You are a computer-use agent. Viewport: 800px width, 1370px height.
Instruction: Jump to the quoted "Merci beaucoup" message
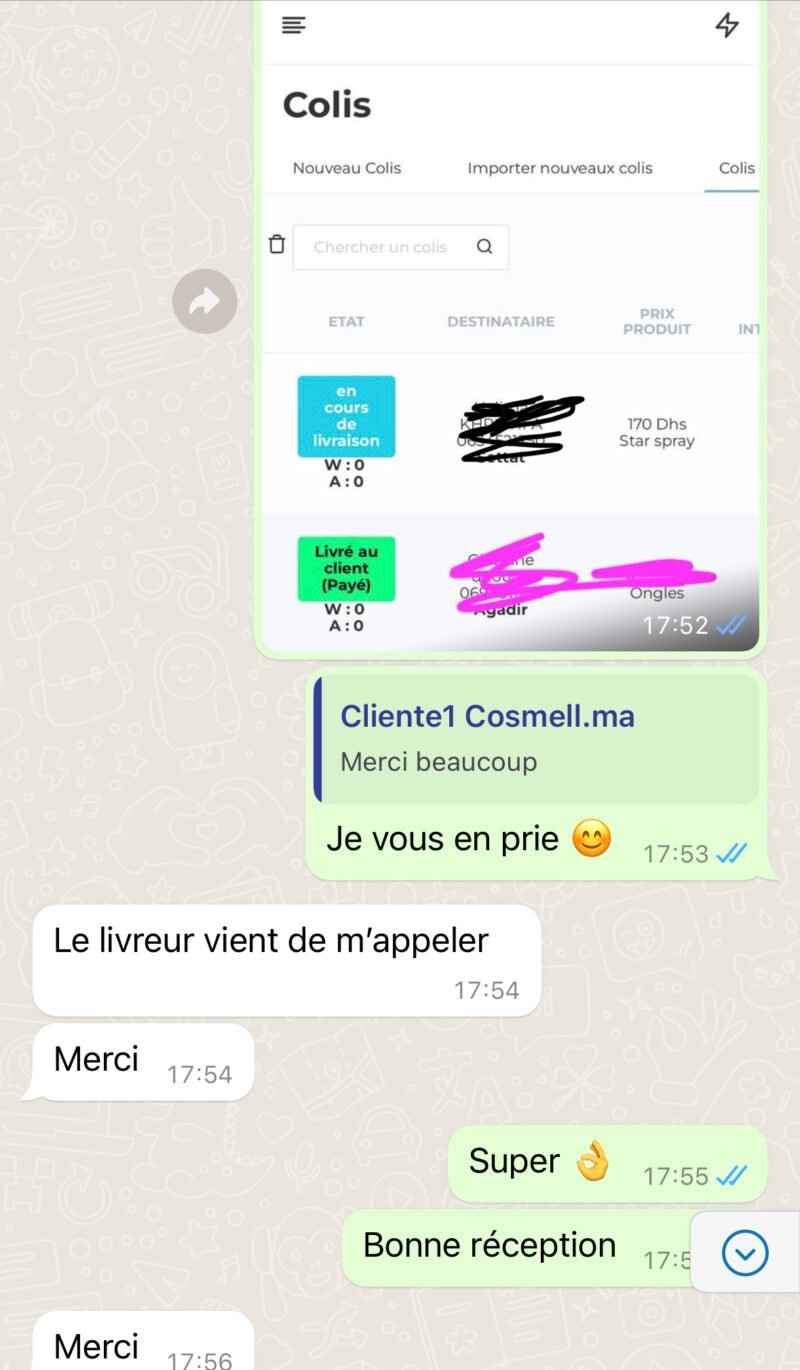click(x=536, y=739)
